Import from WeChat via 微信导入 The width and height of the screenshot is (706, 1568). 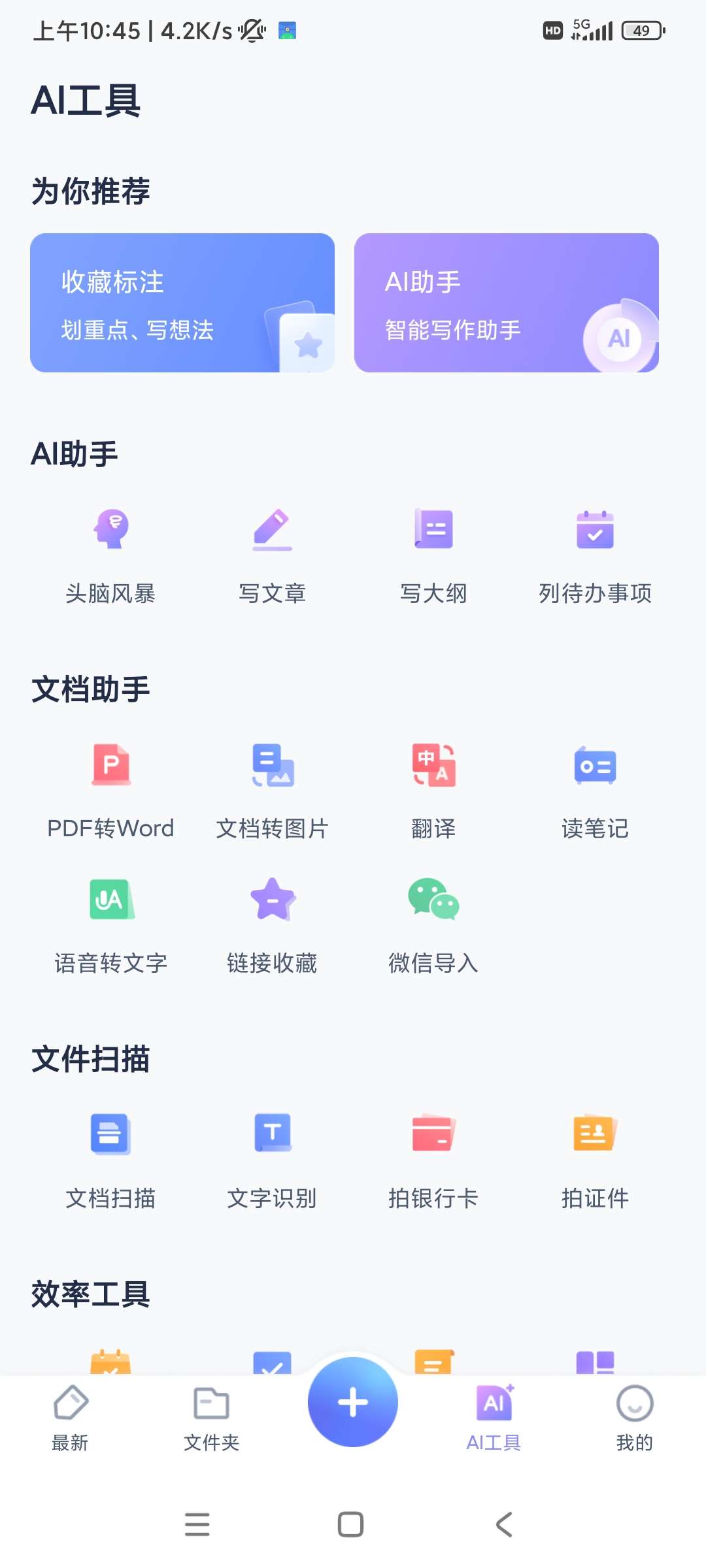[x=433, y=924]
